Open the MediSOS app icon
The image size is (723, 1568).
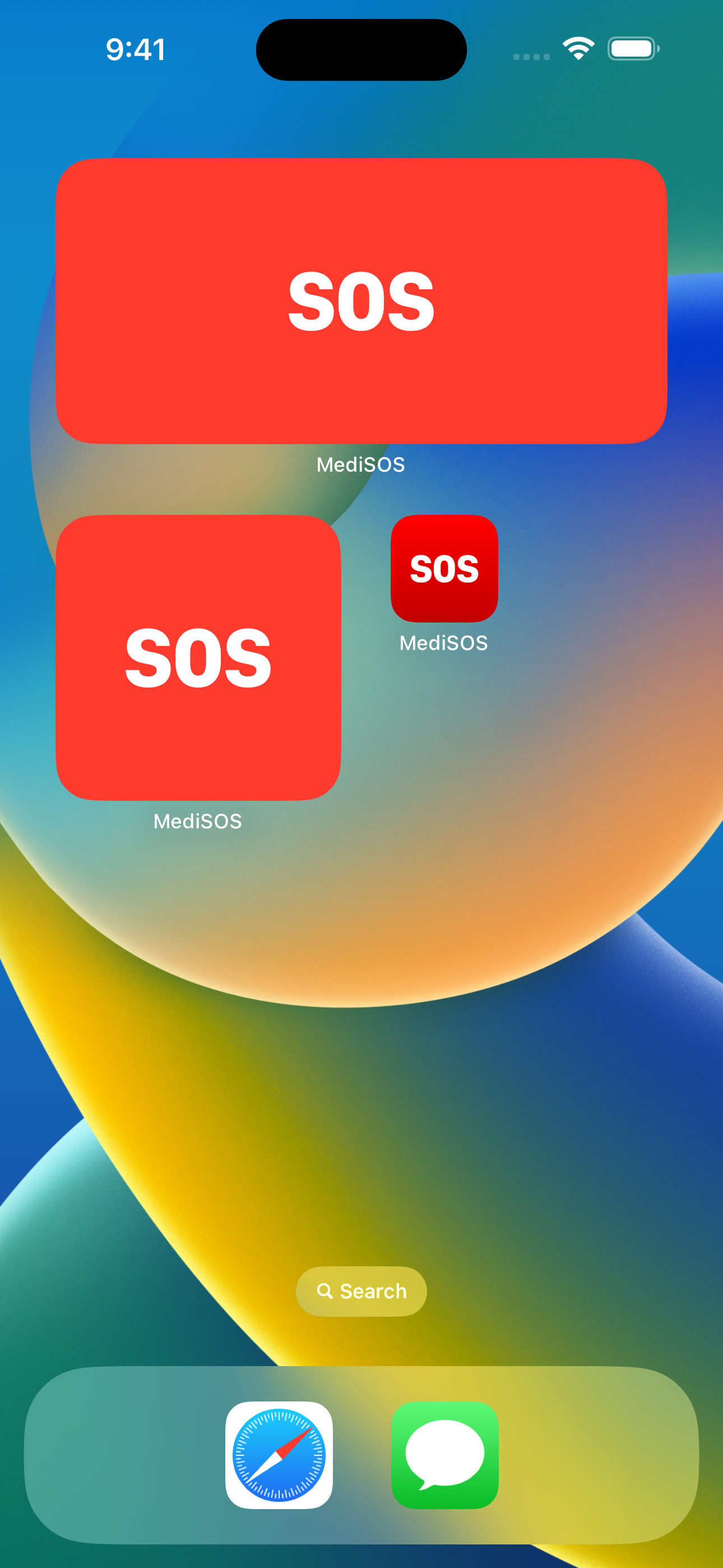pyautogui.click(x=444, y=569)
